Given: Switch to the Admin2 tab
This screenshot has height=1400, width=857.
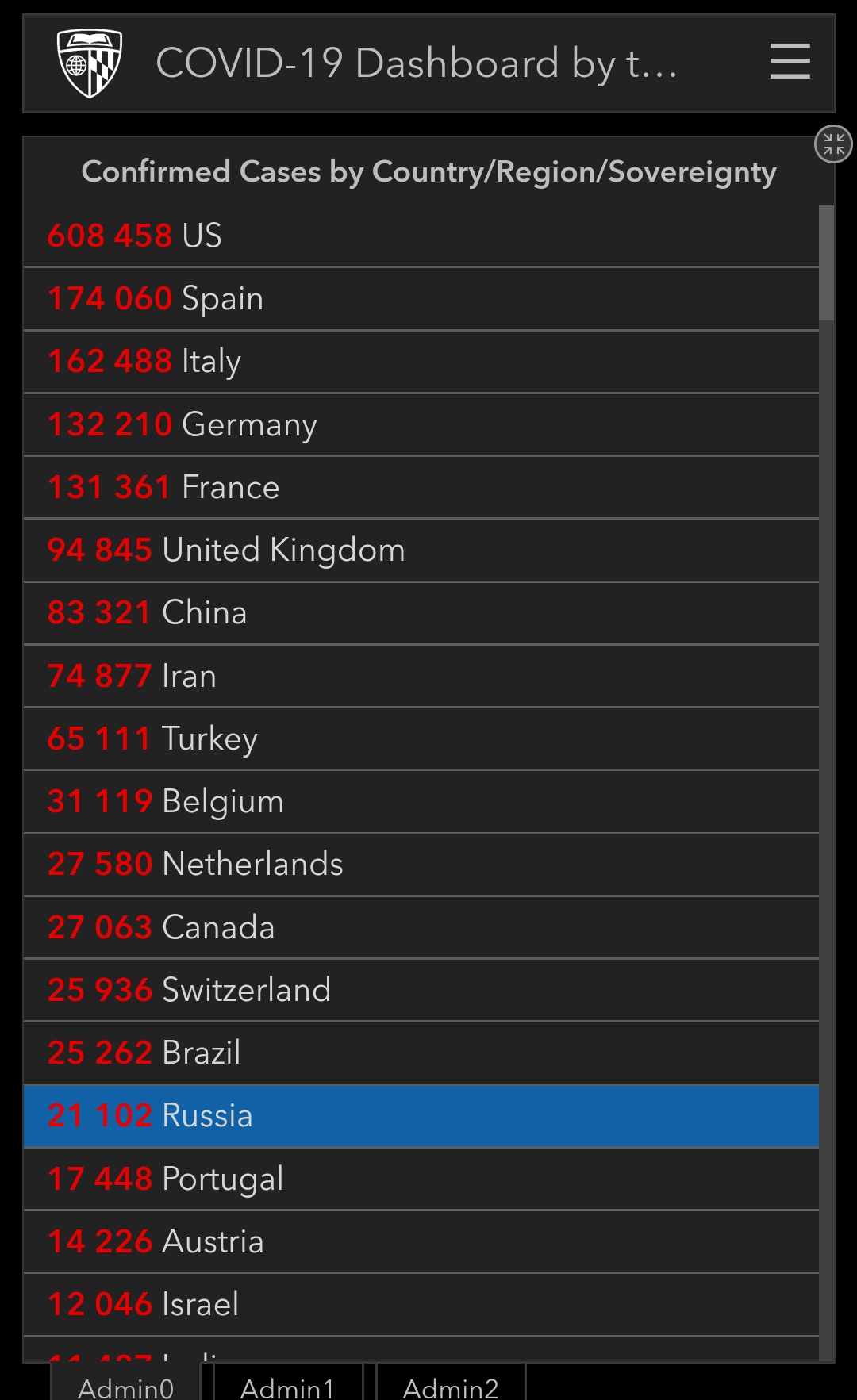Looking at the screenshot, I should tap(451, 1387).
